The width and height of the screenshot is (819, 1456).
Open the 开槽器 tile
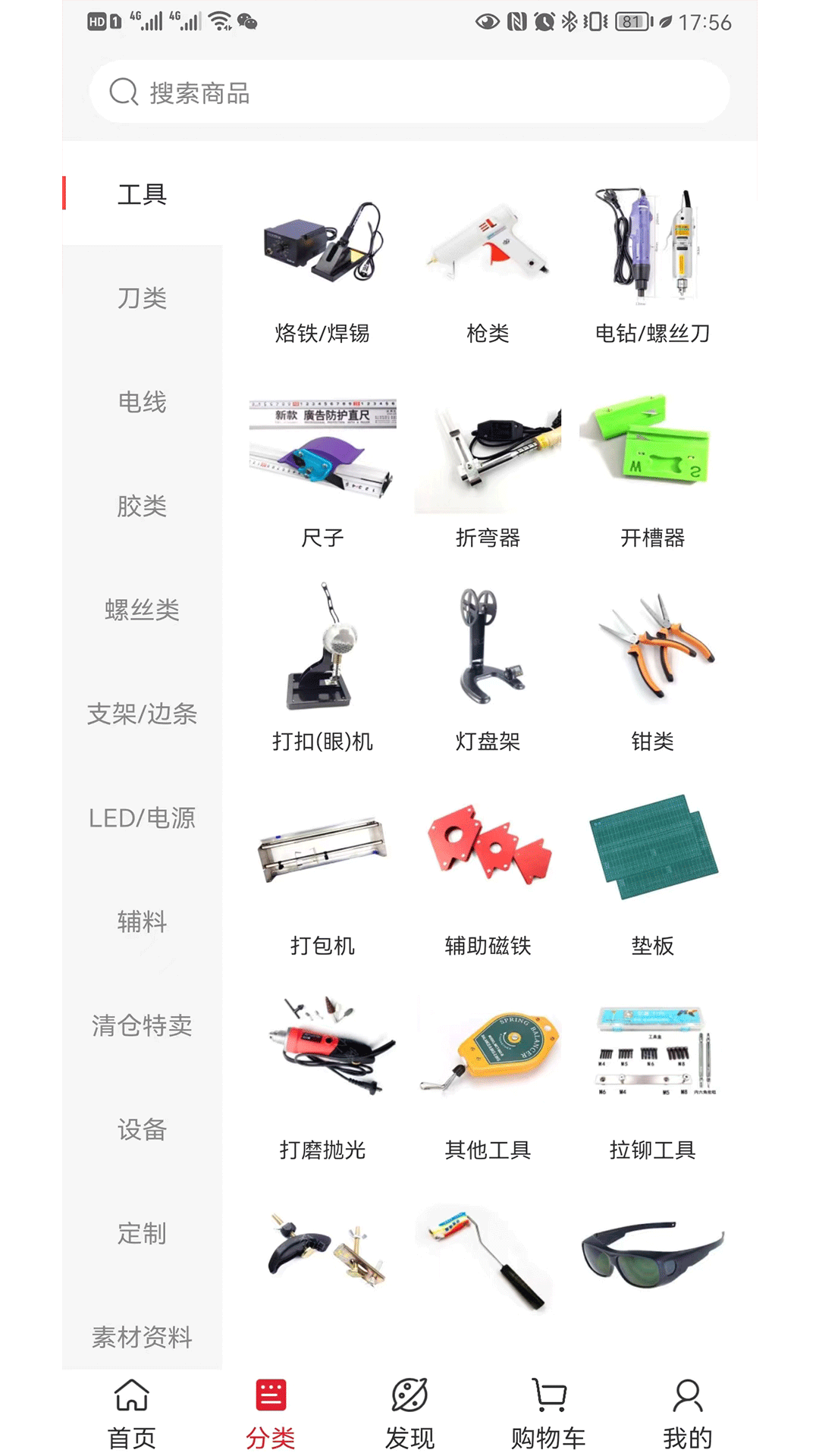point(652,470)
